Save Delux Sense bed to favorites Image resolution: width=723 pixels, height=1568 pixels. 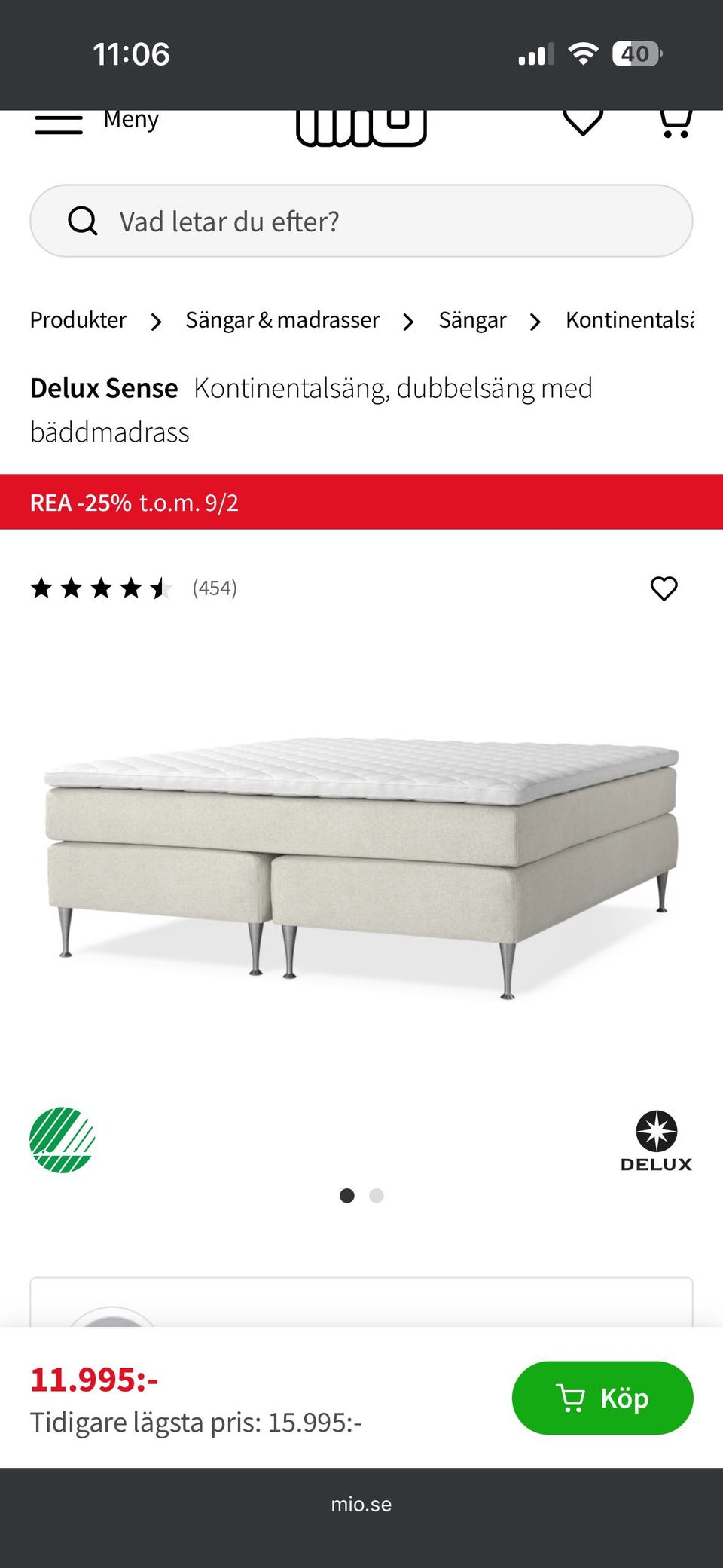[x=664, y=588]
